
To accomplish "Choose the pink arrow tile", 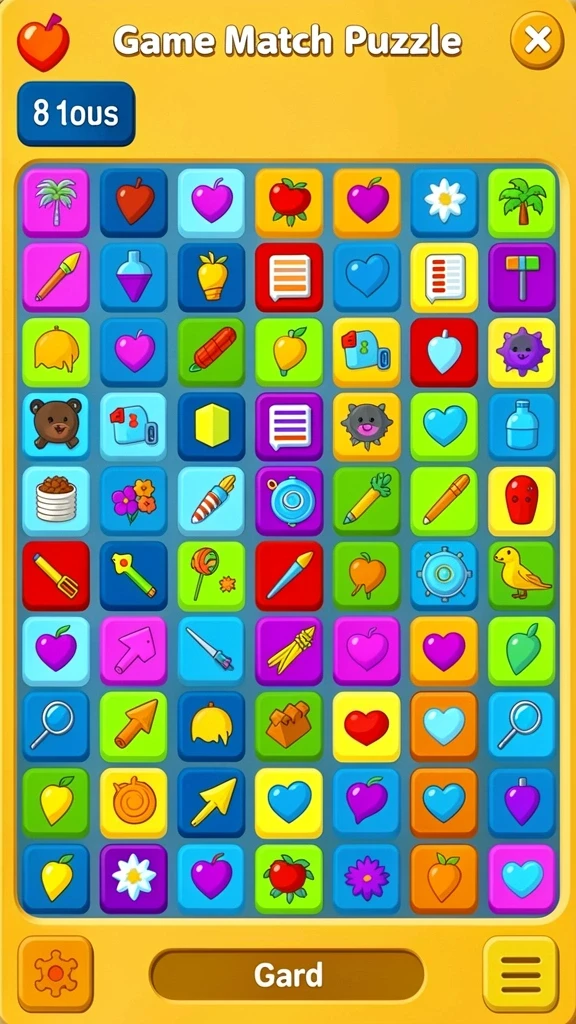I will [x=134, y=650].
